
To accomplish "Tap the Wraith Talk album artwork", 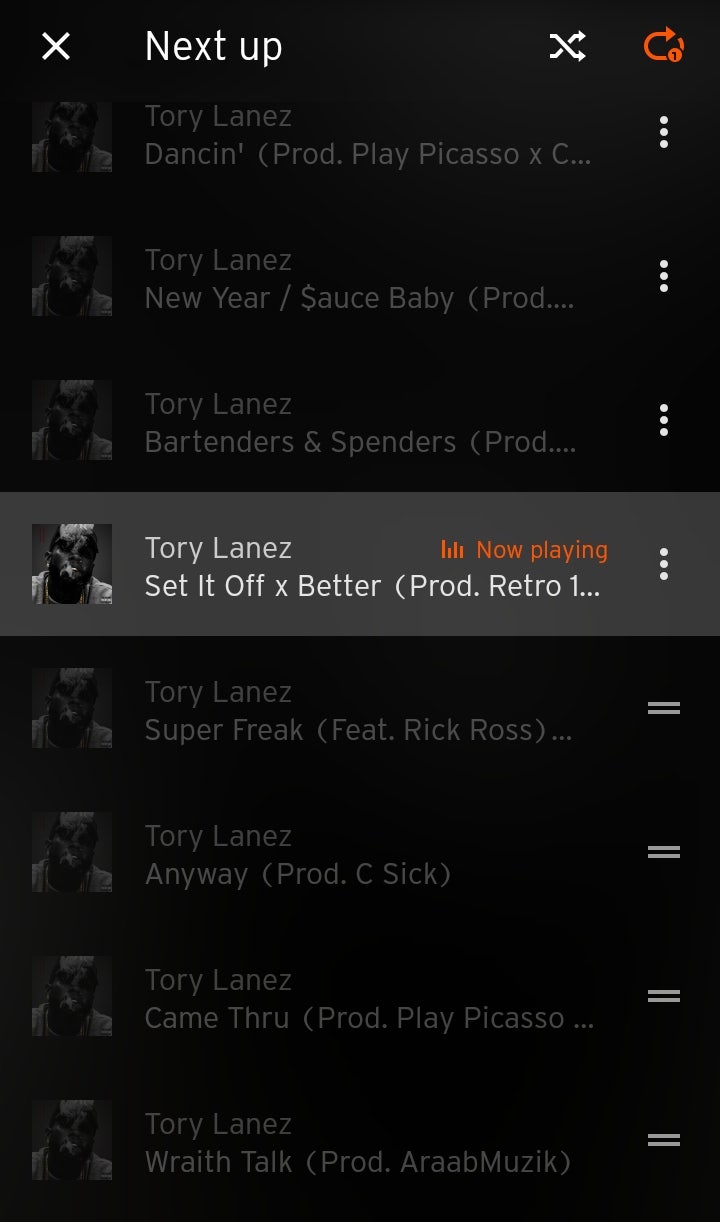I will 72,1140.
